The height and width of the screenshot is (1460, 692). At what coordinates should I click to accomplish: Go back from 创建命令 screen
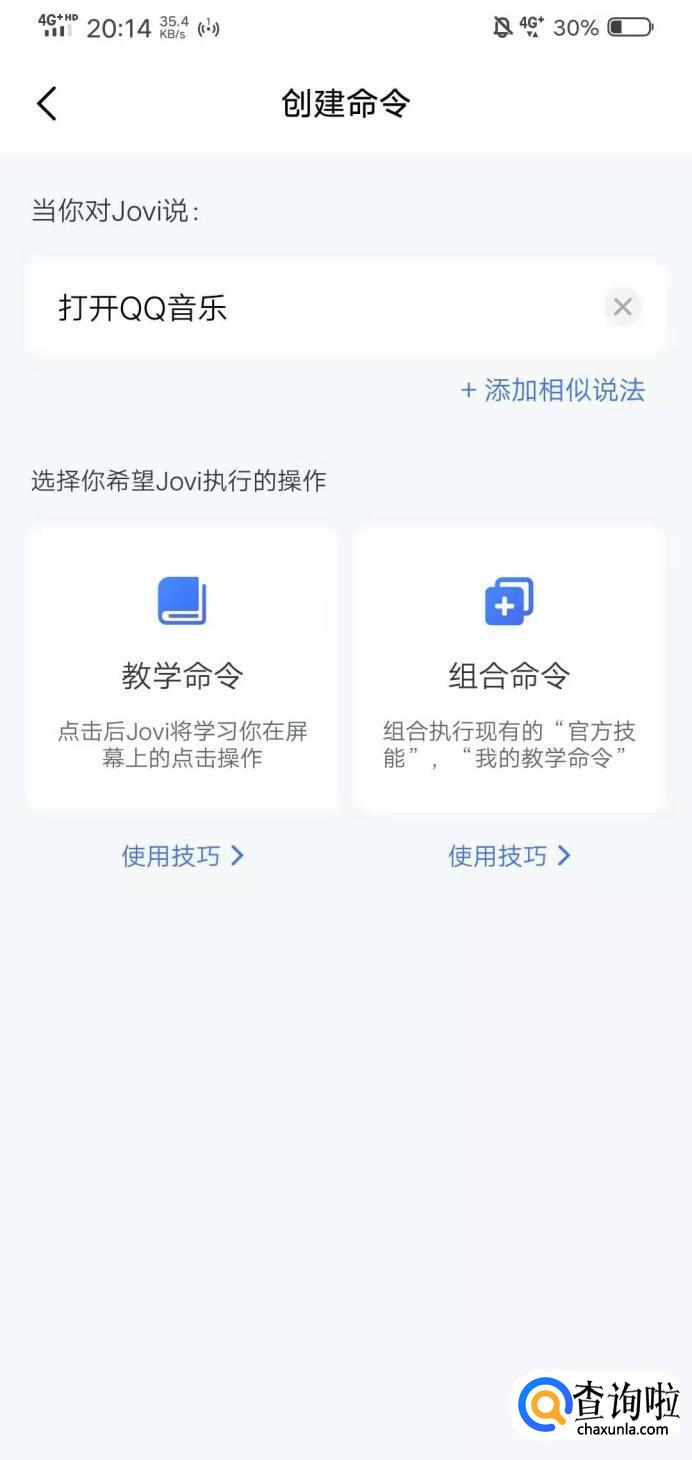tap(47, 104)
